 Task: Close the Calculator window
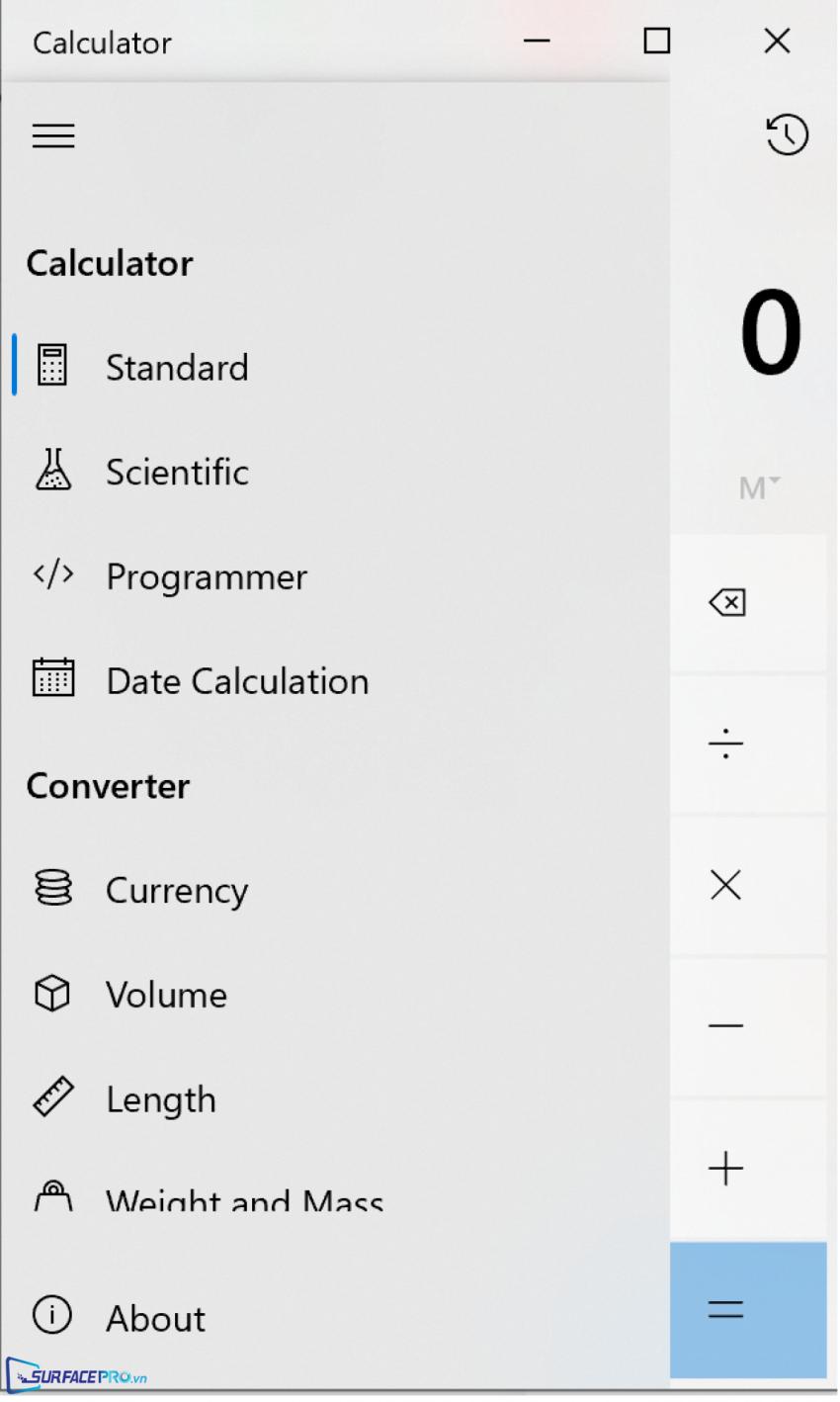click(778, 41)
